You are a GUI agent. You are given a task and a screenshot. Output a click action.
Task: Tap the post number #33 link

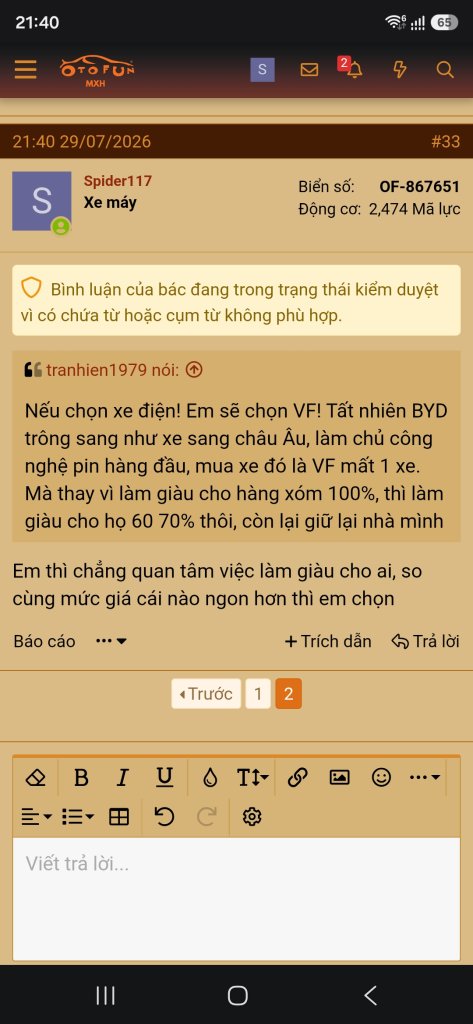pos(446,141)
